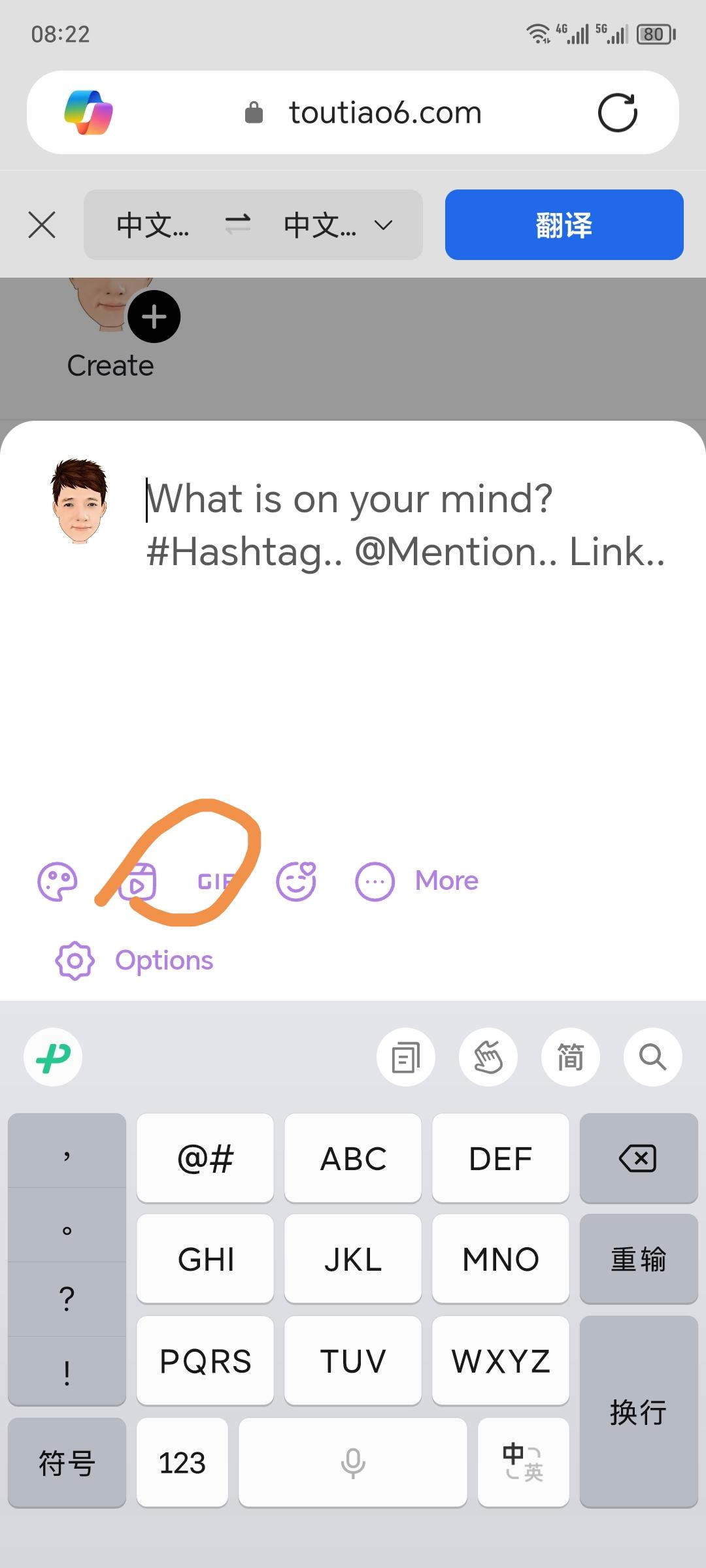The height and width of the screenshot is (1568, 706).
Task: Open the color palette icon
Action: point(58,882)
